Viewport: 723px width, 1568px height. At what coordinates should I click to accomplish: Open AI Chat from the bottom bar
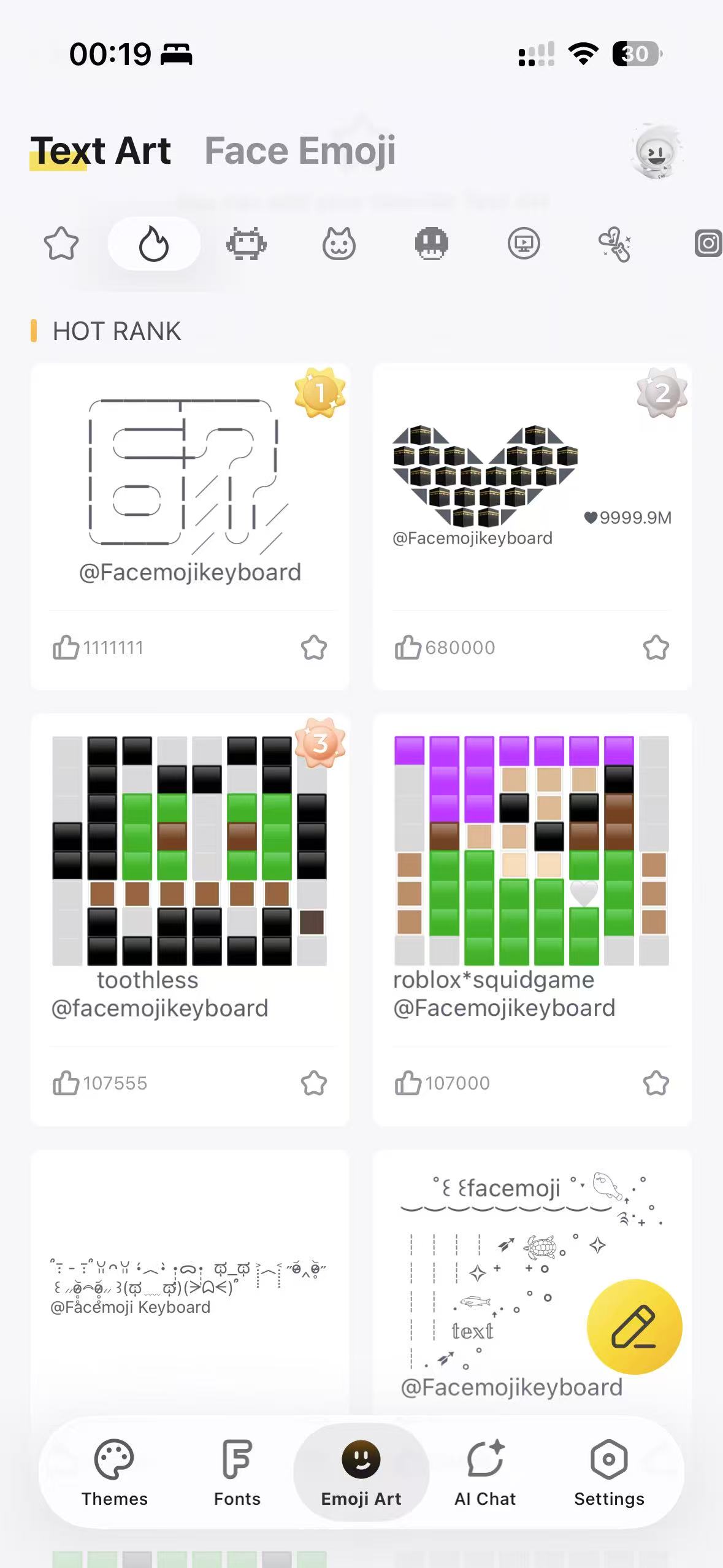485,1472
